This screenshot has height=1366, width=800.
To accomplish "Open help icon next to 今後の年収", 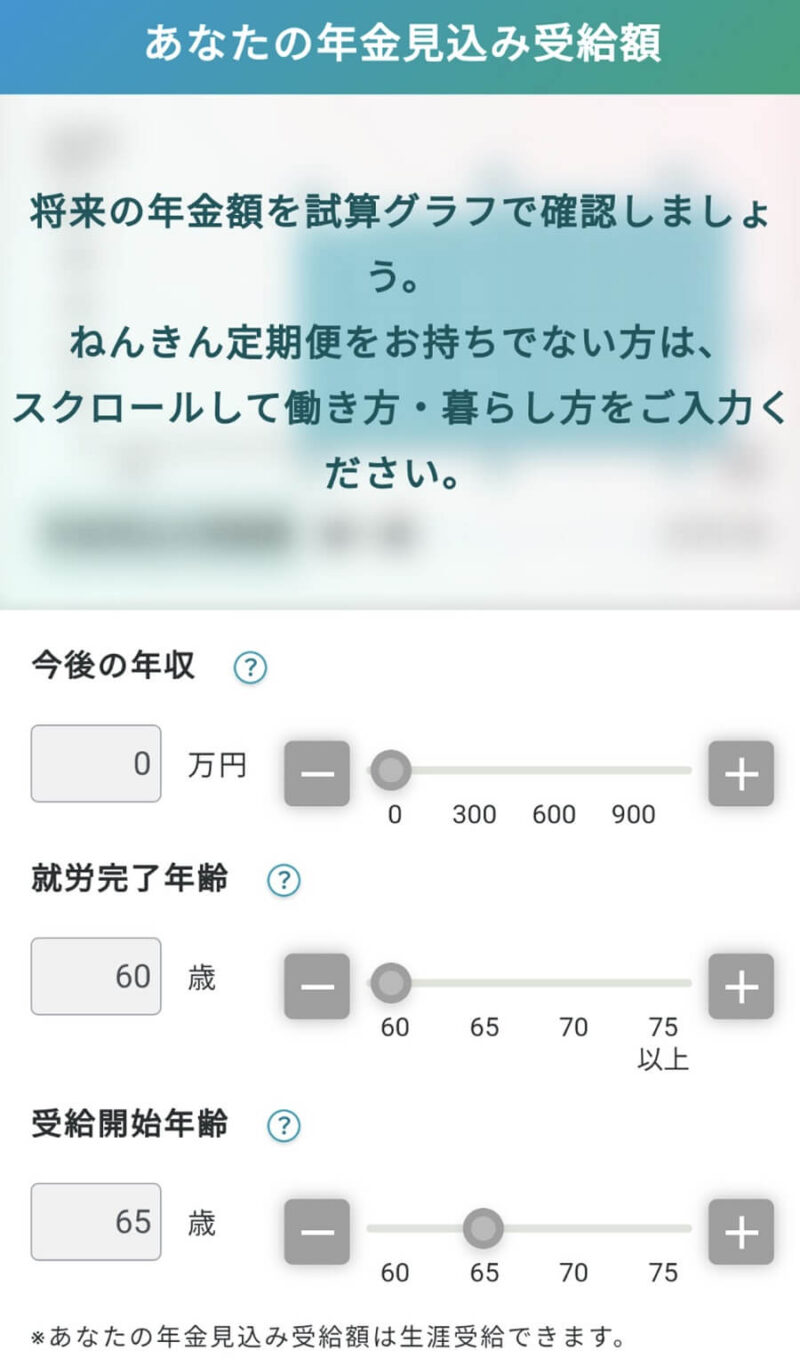I will tap(250, 668).
